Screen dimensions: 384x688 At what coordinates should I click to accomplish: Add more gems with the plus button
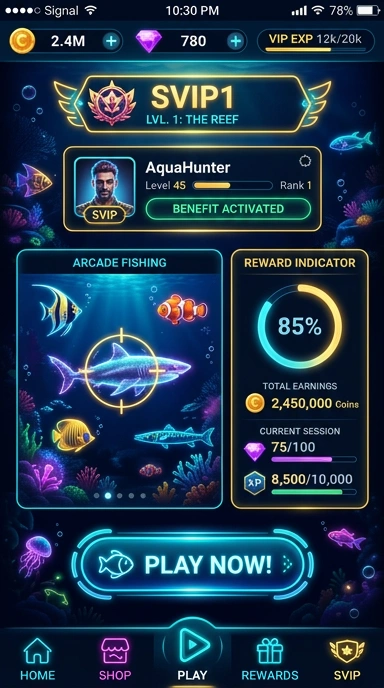click(x=236, y=41)
